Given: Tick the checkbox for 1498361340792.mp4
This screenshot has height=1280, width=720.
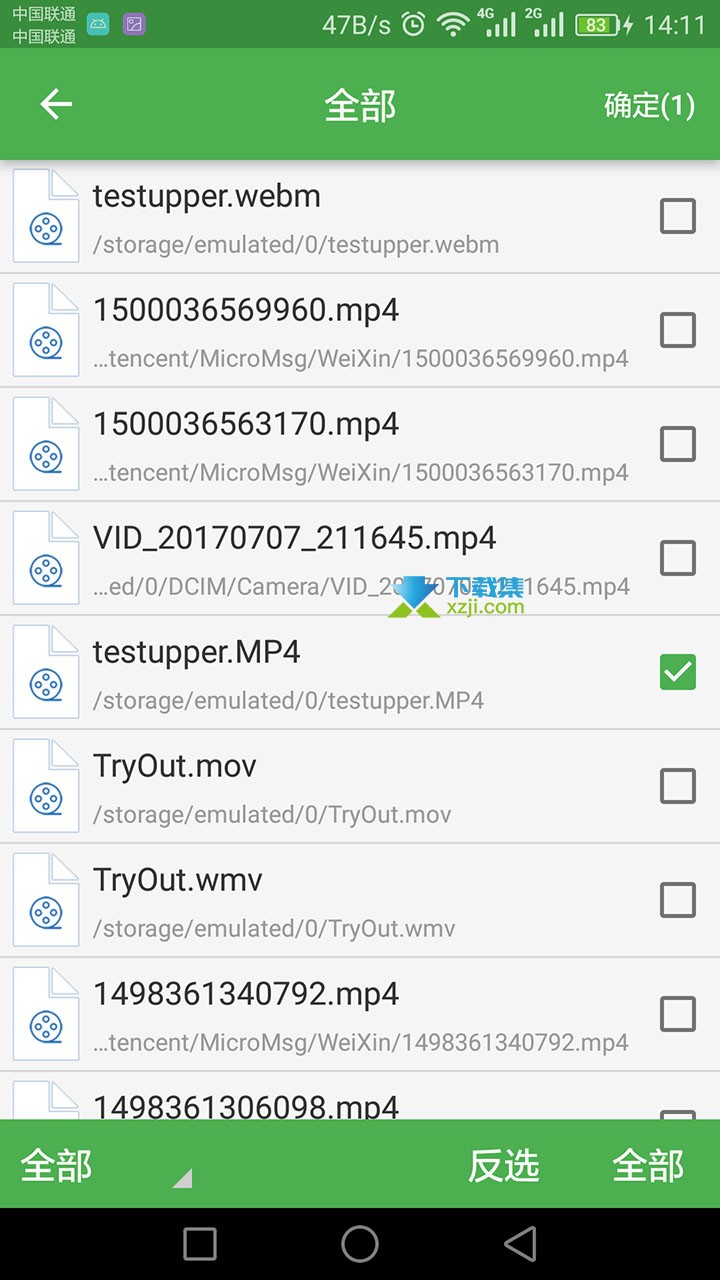Looking at the screenshot, I should point(678,1014).
